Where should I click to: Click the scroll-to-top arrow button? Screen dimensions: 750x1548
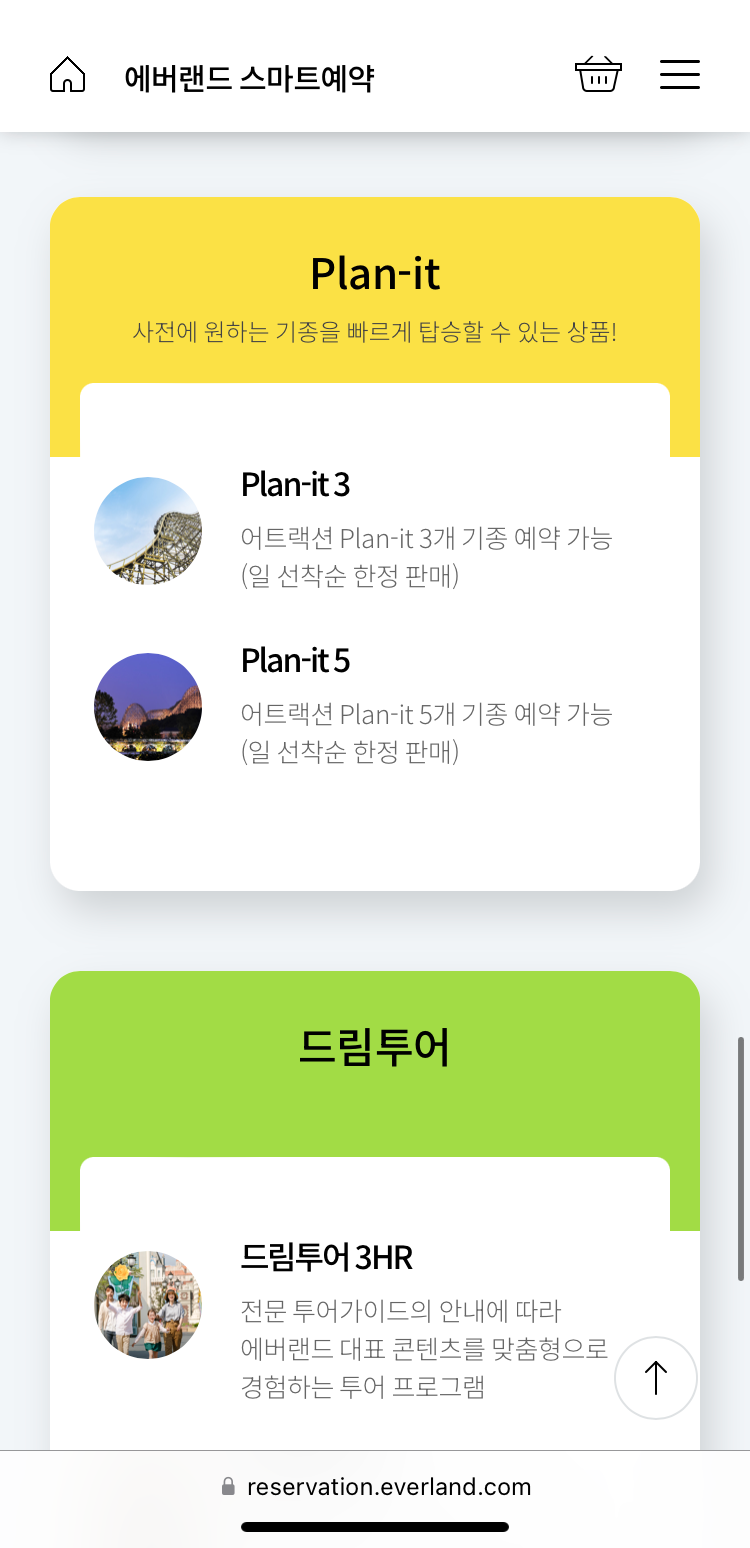[x=655, y=1377]
